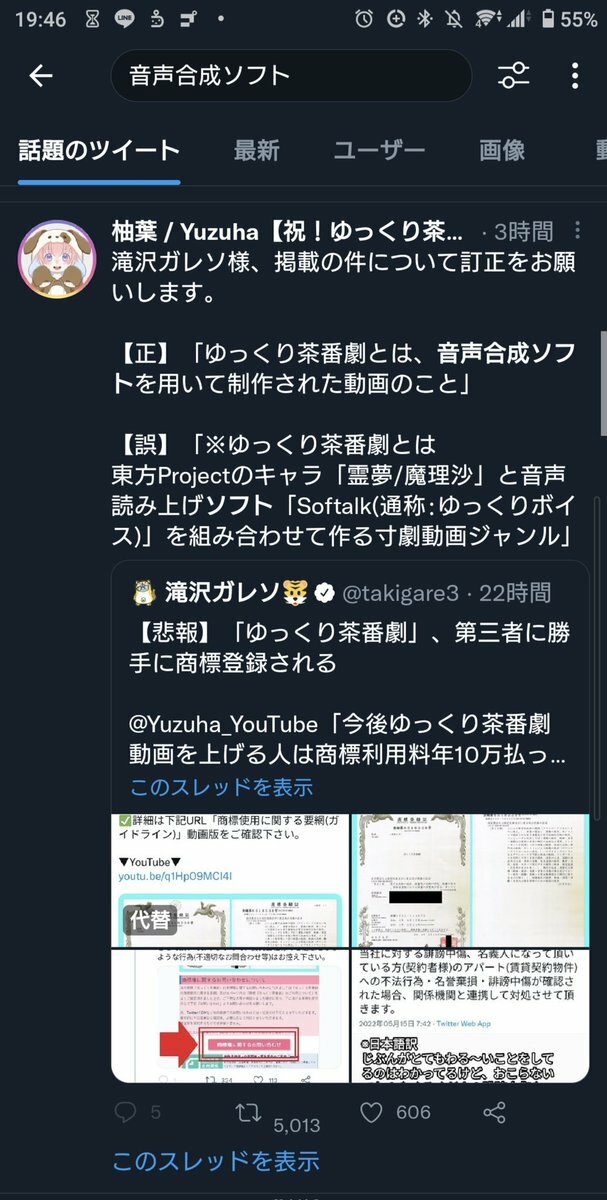607x1200 pixels.
Task: Open Yuzuha's profile avatar
Action: coord(57,259)
